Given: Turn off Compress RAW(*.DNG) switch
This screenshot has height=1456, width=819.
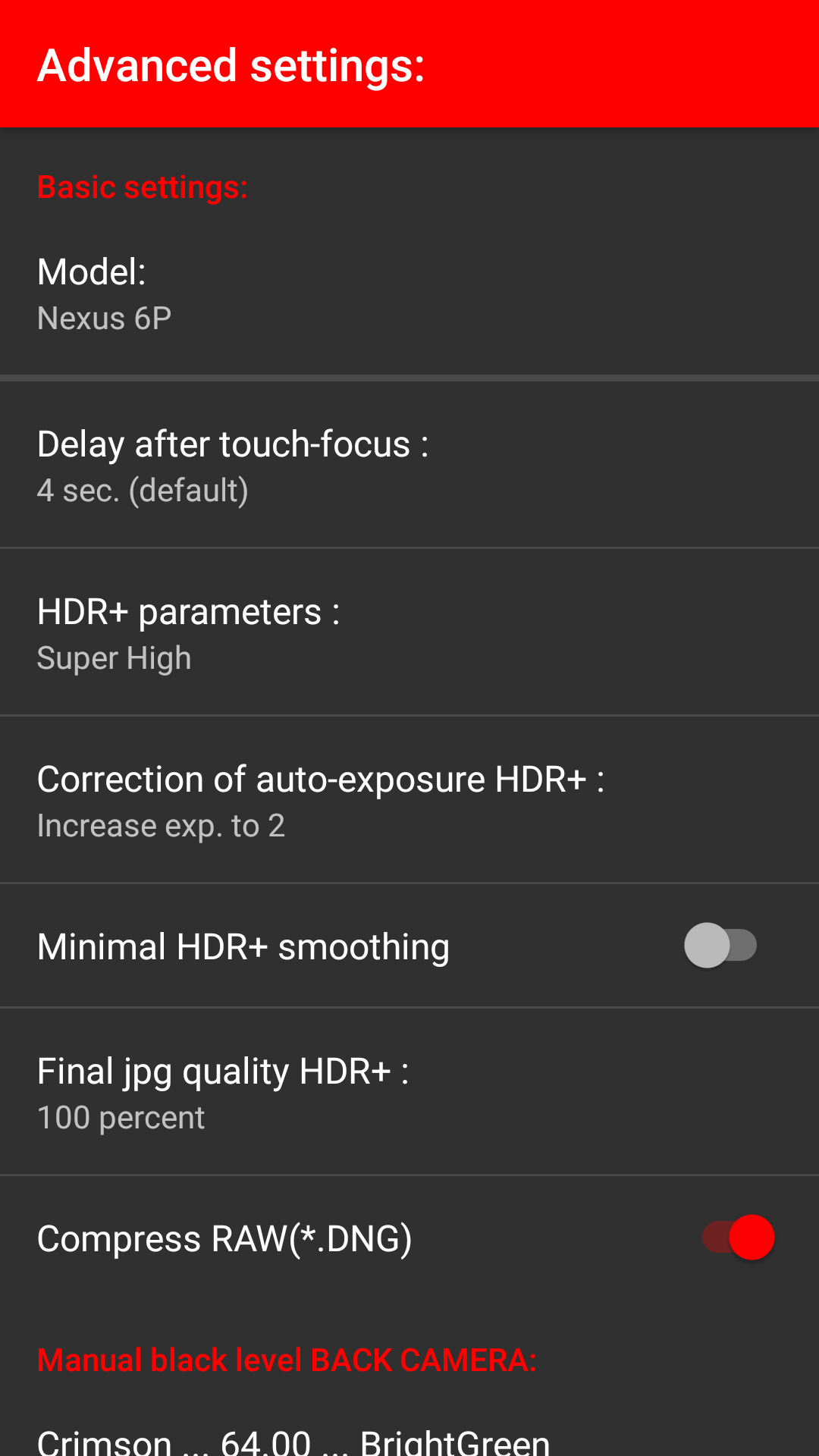Looking at the screenshot, I should tap(738, 1238).
